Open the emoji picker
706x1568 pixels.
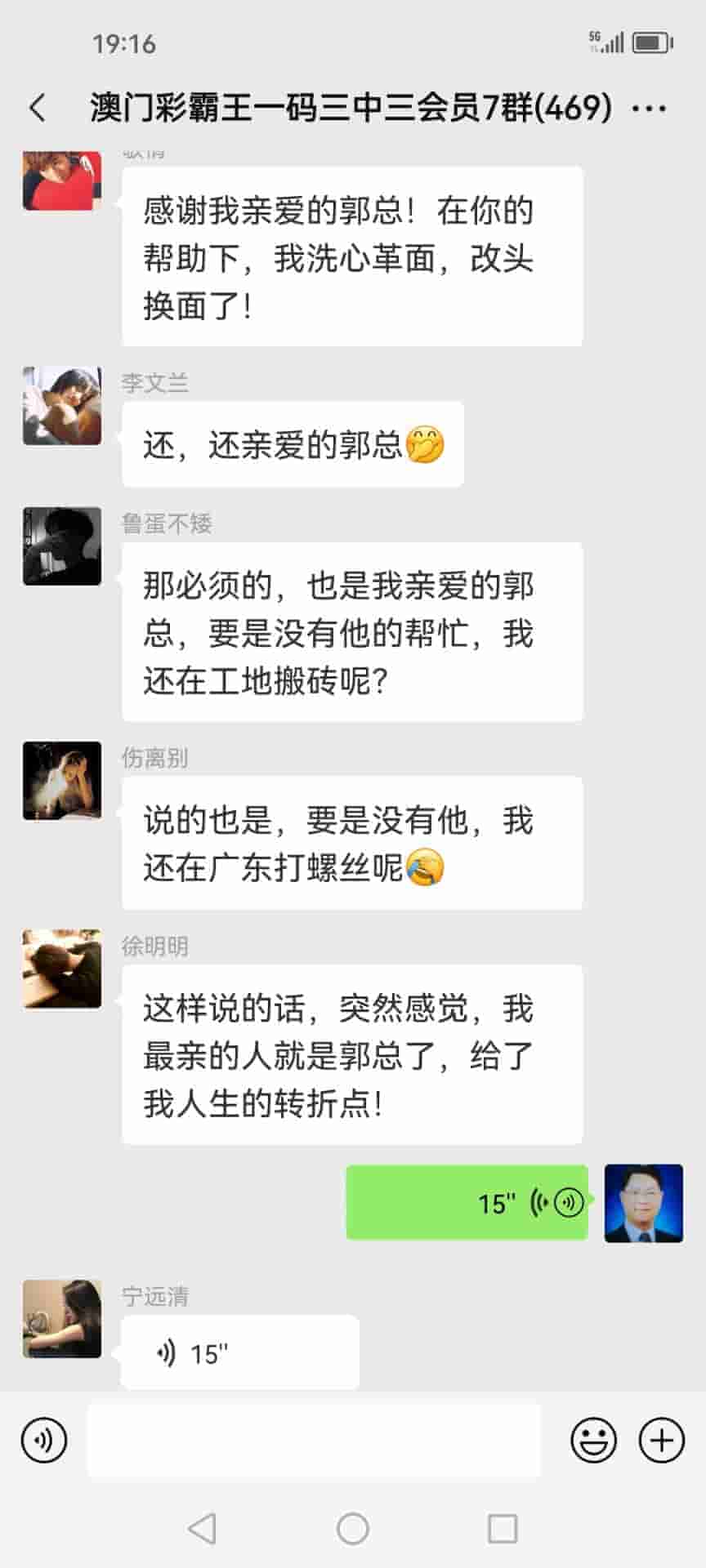coord(593,1440)
